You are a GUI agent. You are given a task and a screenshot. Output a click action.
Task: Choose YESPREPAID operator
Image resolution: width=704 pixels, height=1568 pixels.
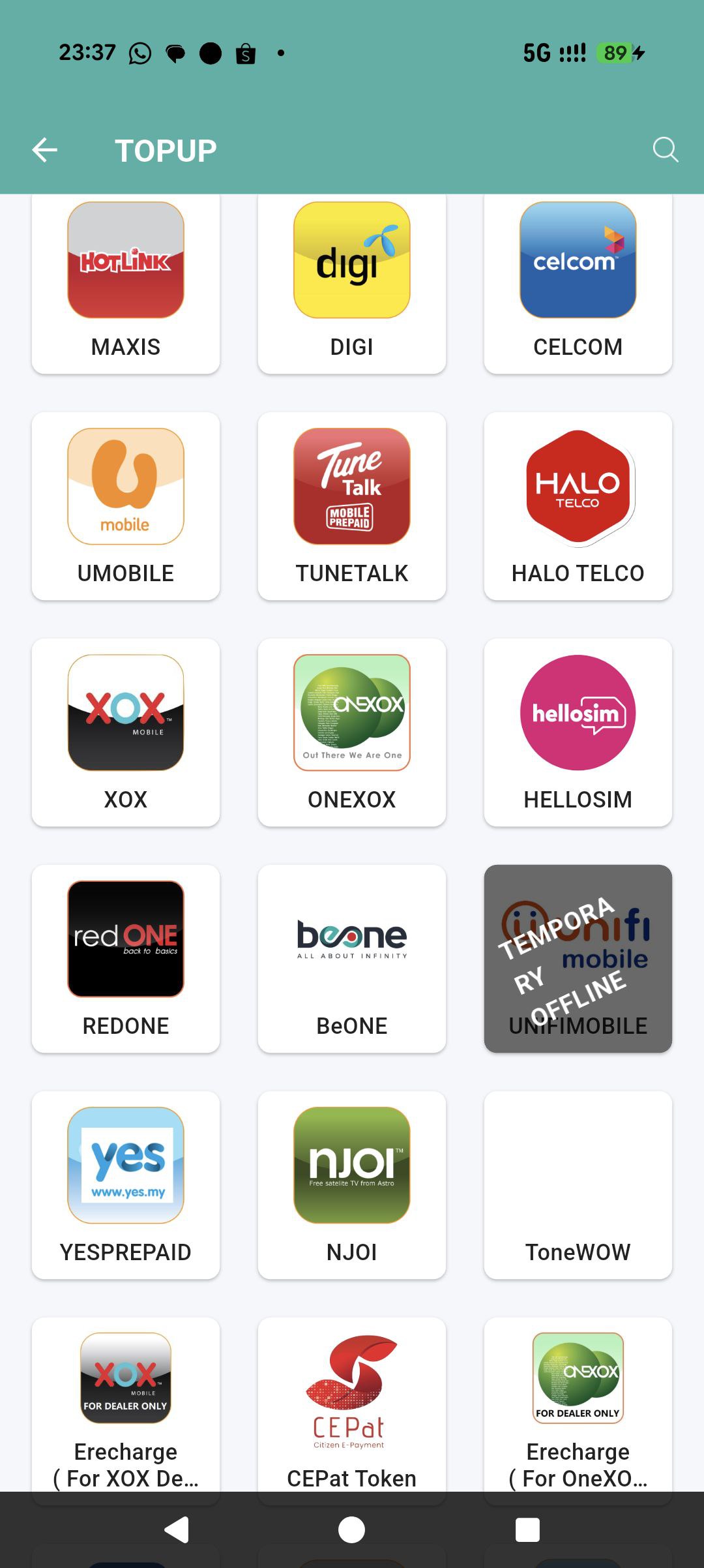[126, 1184]
